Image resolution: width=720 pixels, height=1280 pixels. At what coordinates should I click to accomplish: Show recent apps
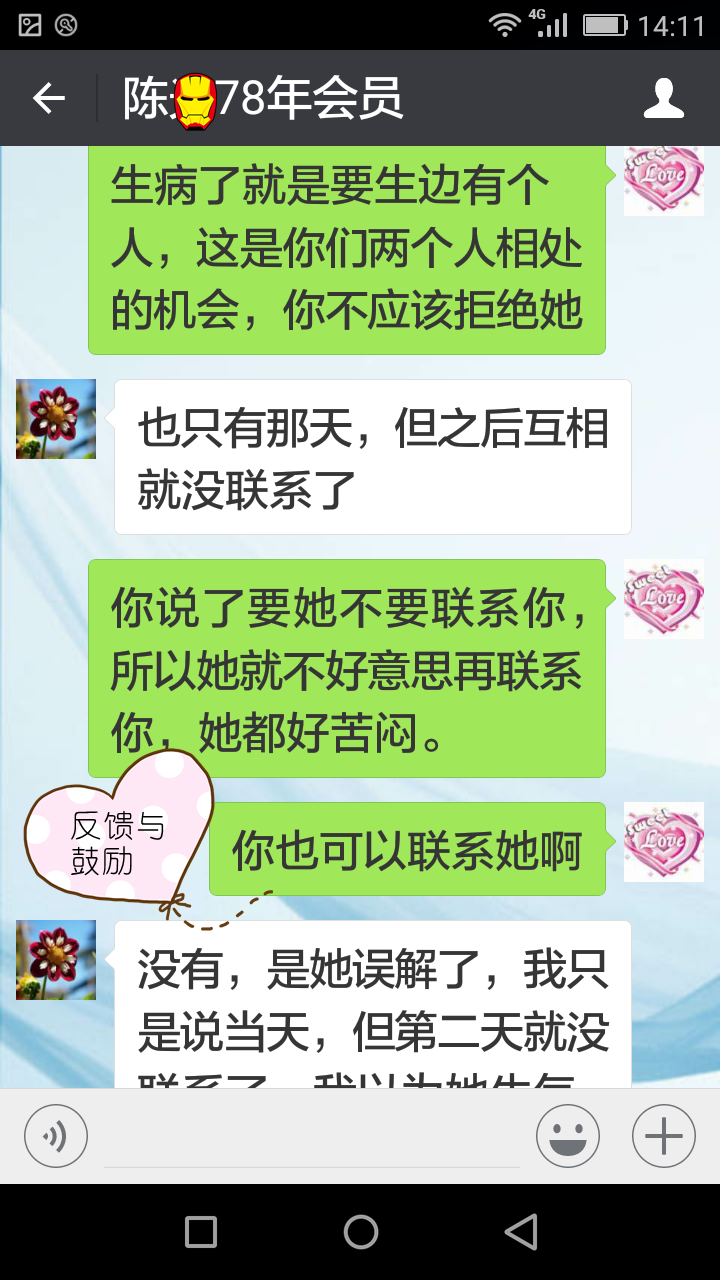pyautogui.click(x=201, y=1232)
